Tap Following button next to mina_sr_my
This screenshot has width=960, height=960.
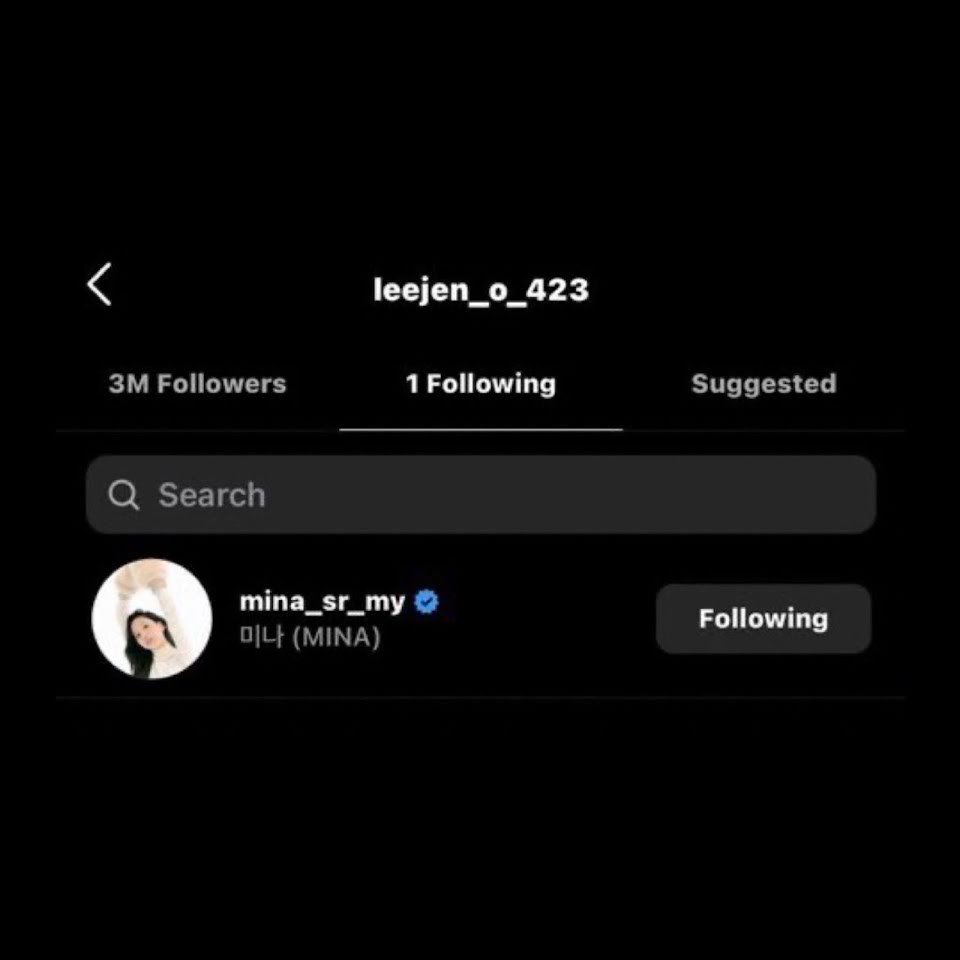click(x=763, y=618)
